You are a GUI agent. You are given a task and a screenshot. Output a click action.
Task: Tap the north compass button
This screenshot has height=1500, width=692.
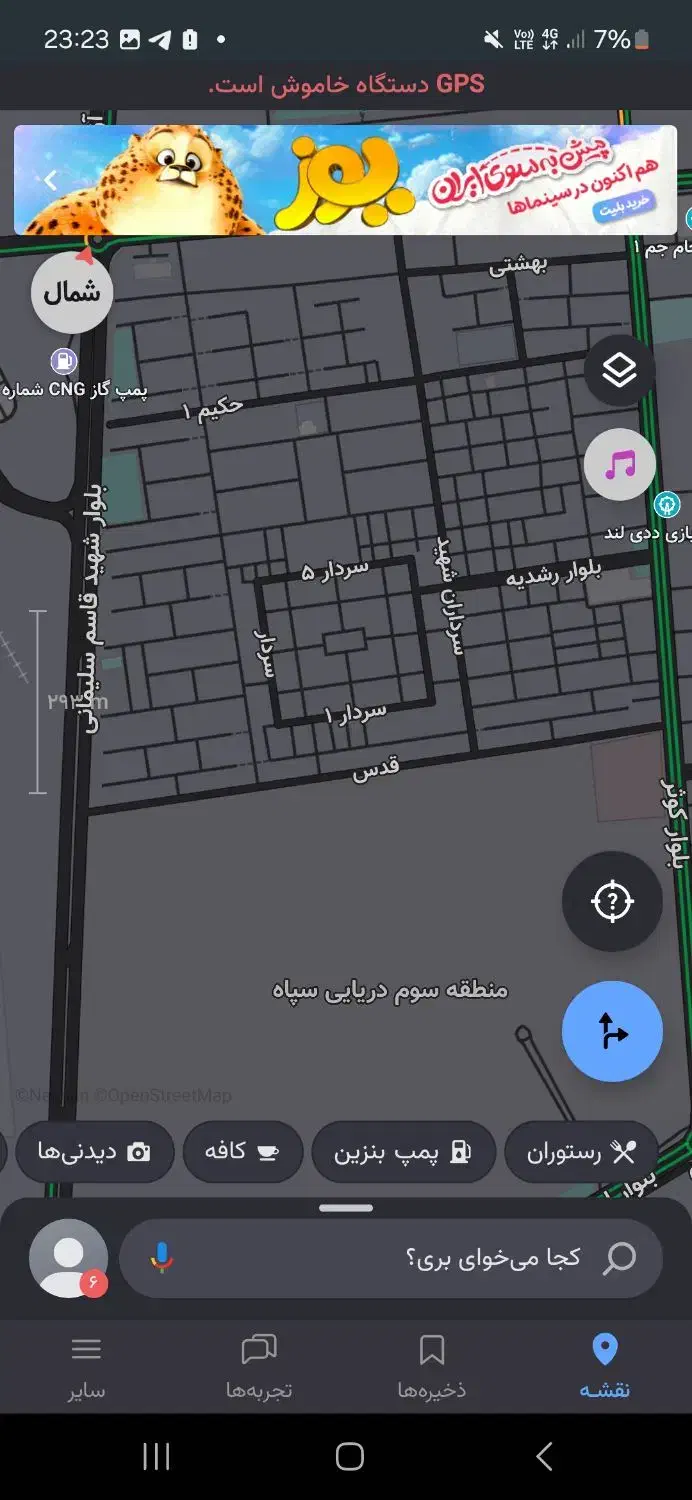72,292
